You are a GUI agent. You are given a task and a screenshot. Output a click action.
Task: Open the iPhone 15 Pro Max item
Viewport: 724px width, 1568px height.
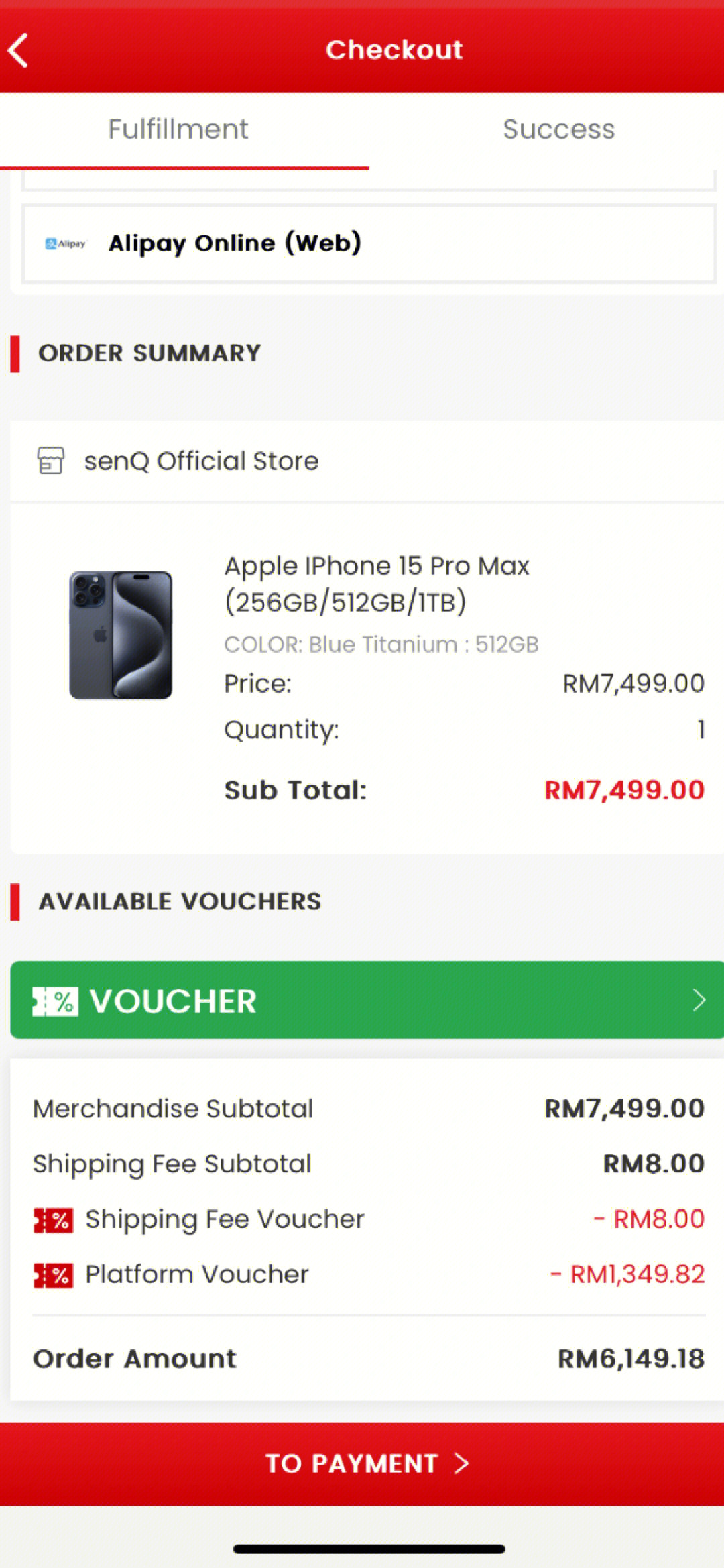(x=377, y=584)
